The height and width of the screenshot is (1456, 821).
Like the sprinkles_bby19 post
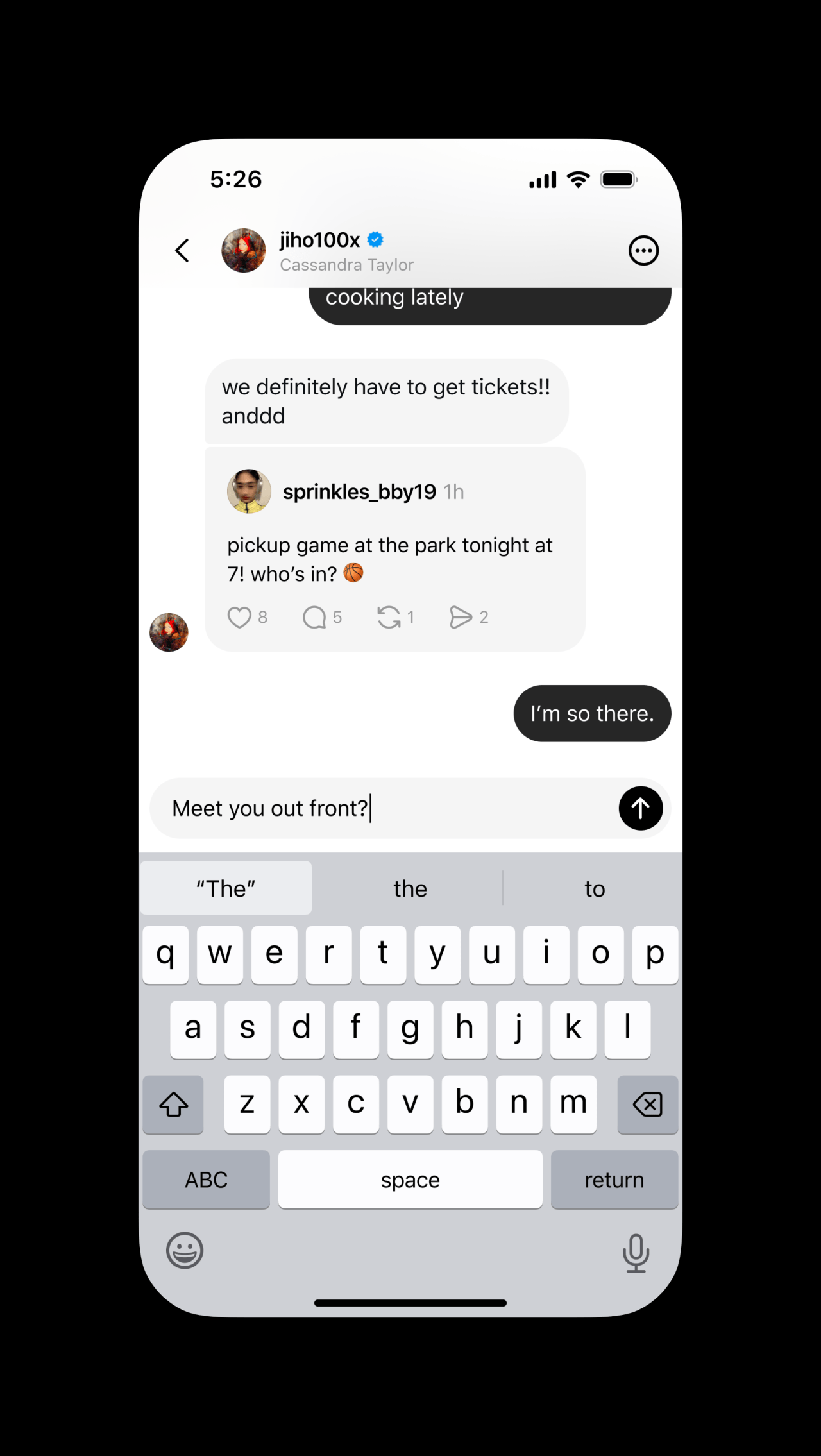[239, 617]
